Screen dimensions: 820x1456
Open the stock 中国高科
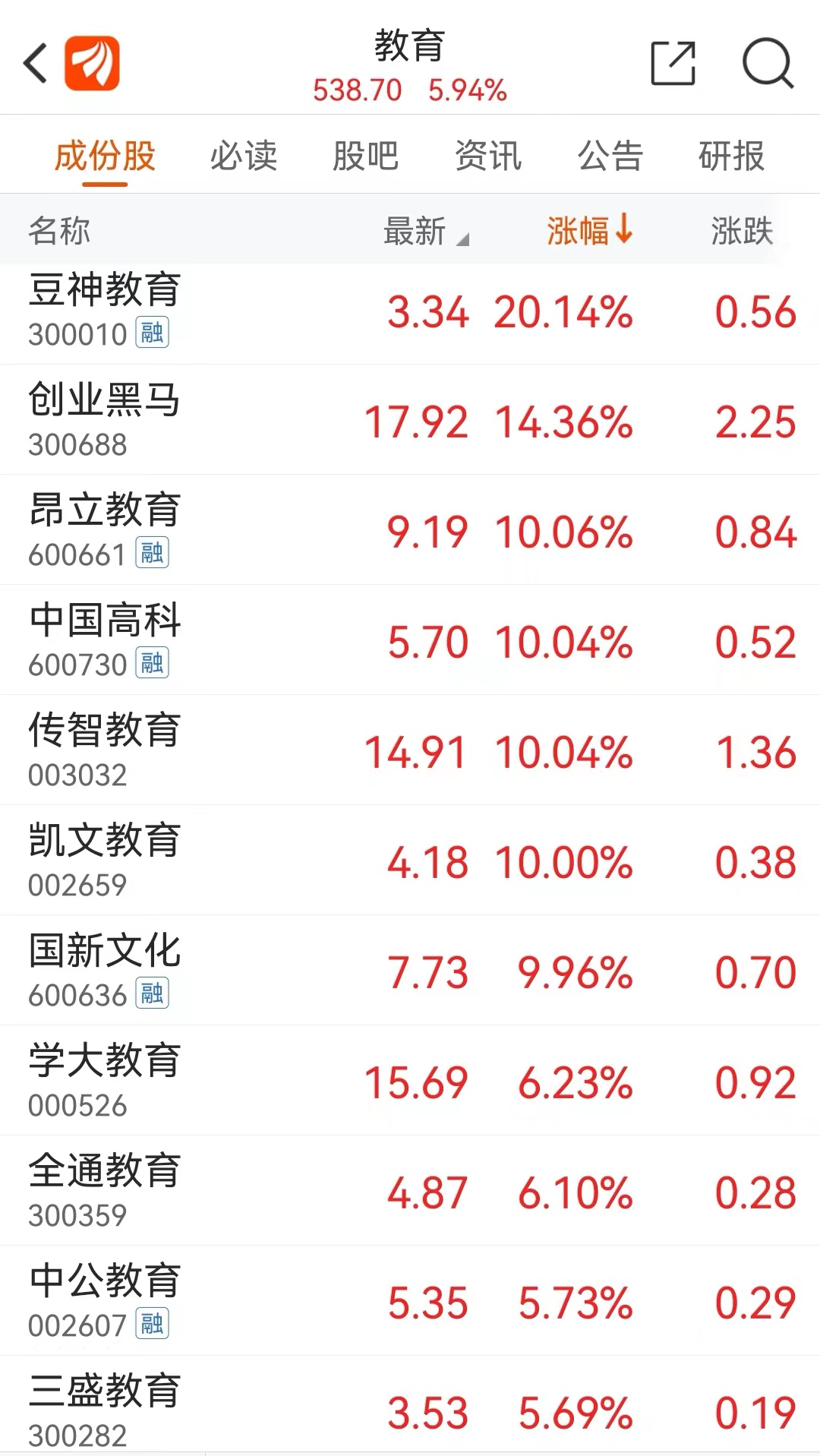coord(410,640)
